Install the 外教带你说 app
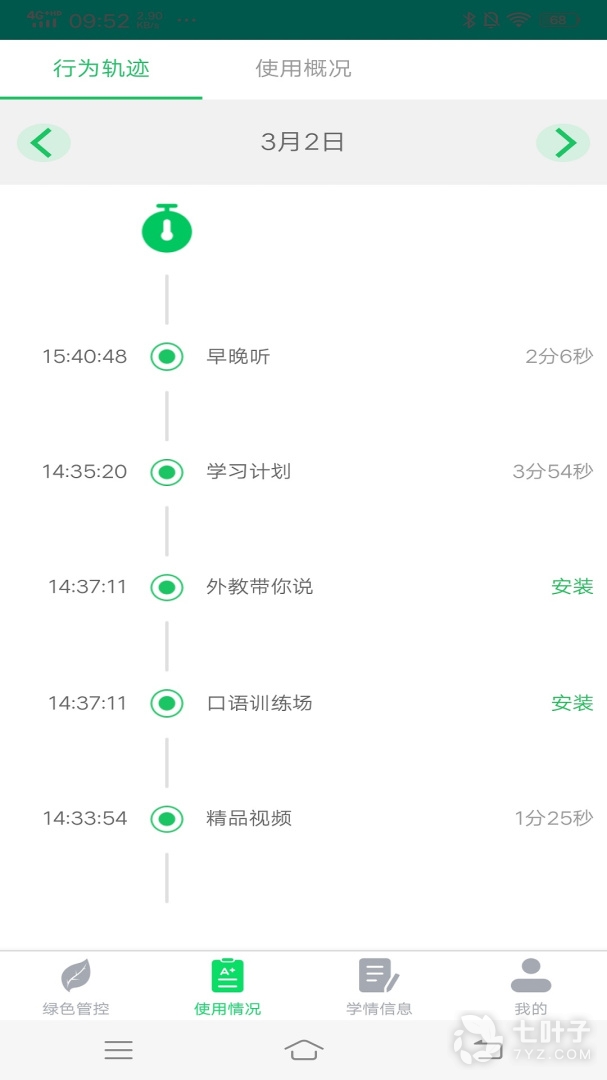This screenshot has width=607, height=1080. (x=572, y=587)
